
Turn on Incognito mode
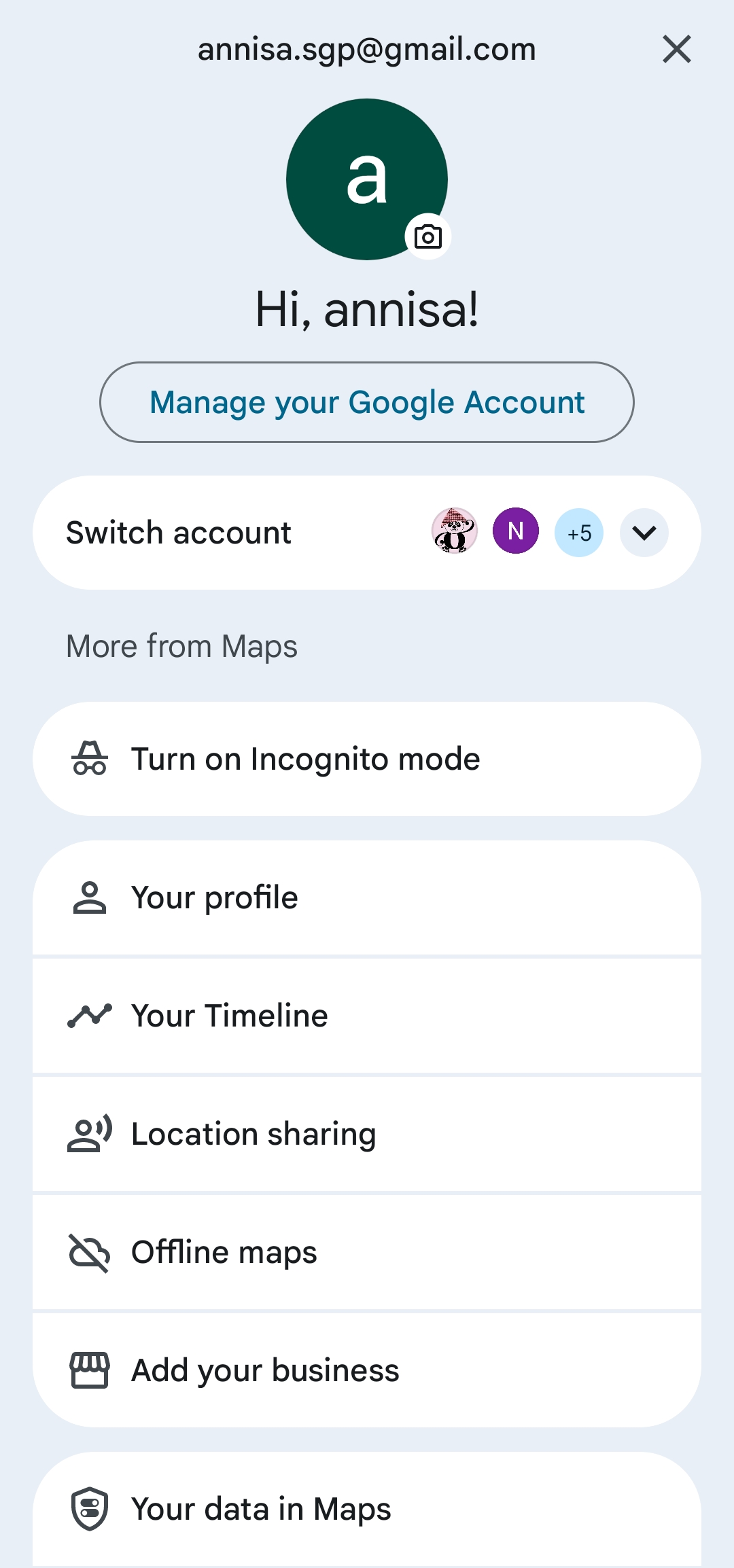[x=367, y=759]
